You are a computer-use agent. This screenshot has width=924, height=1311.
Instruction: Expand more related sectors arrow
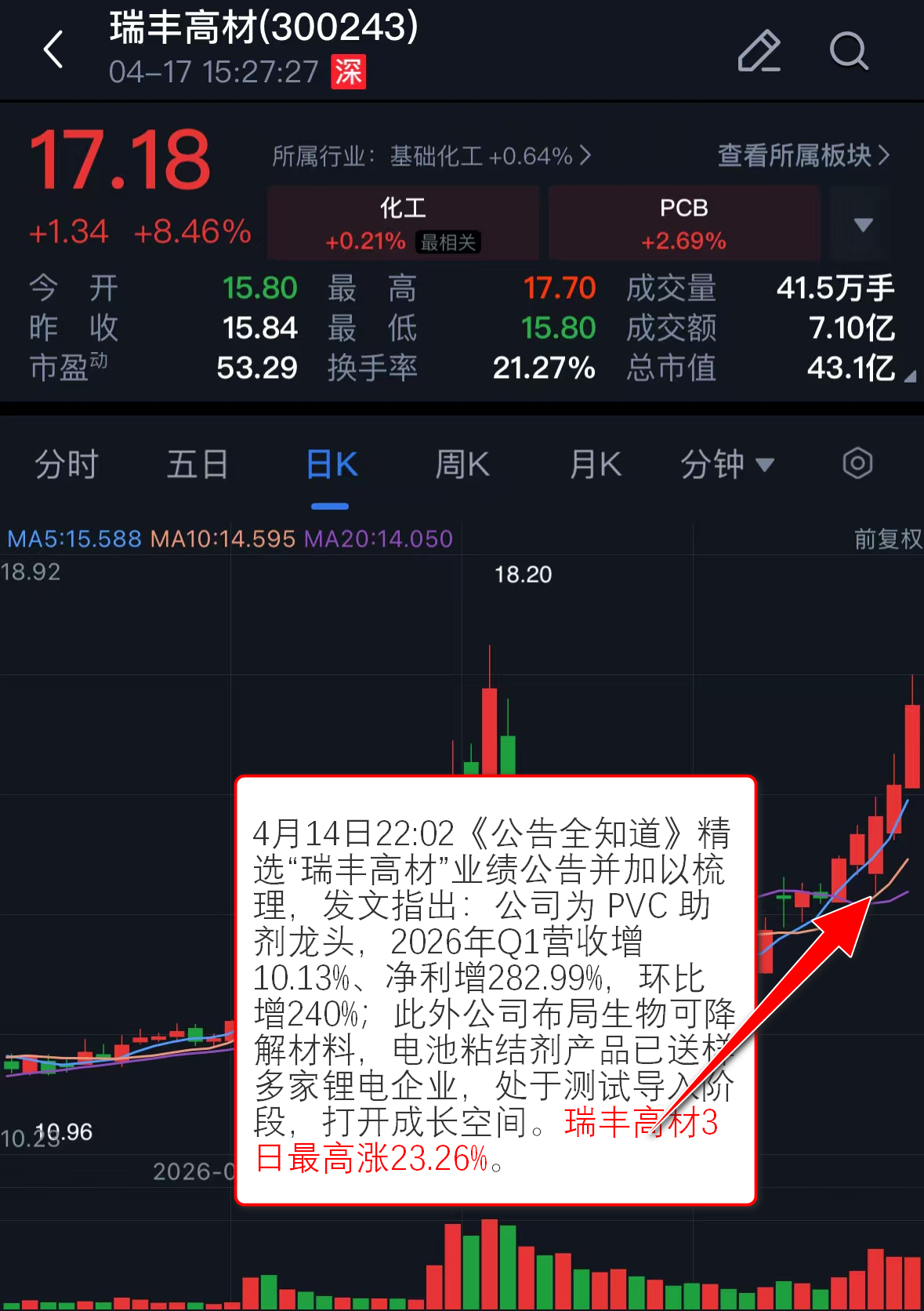pyautogui.click(x=863, y=224)
